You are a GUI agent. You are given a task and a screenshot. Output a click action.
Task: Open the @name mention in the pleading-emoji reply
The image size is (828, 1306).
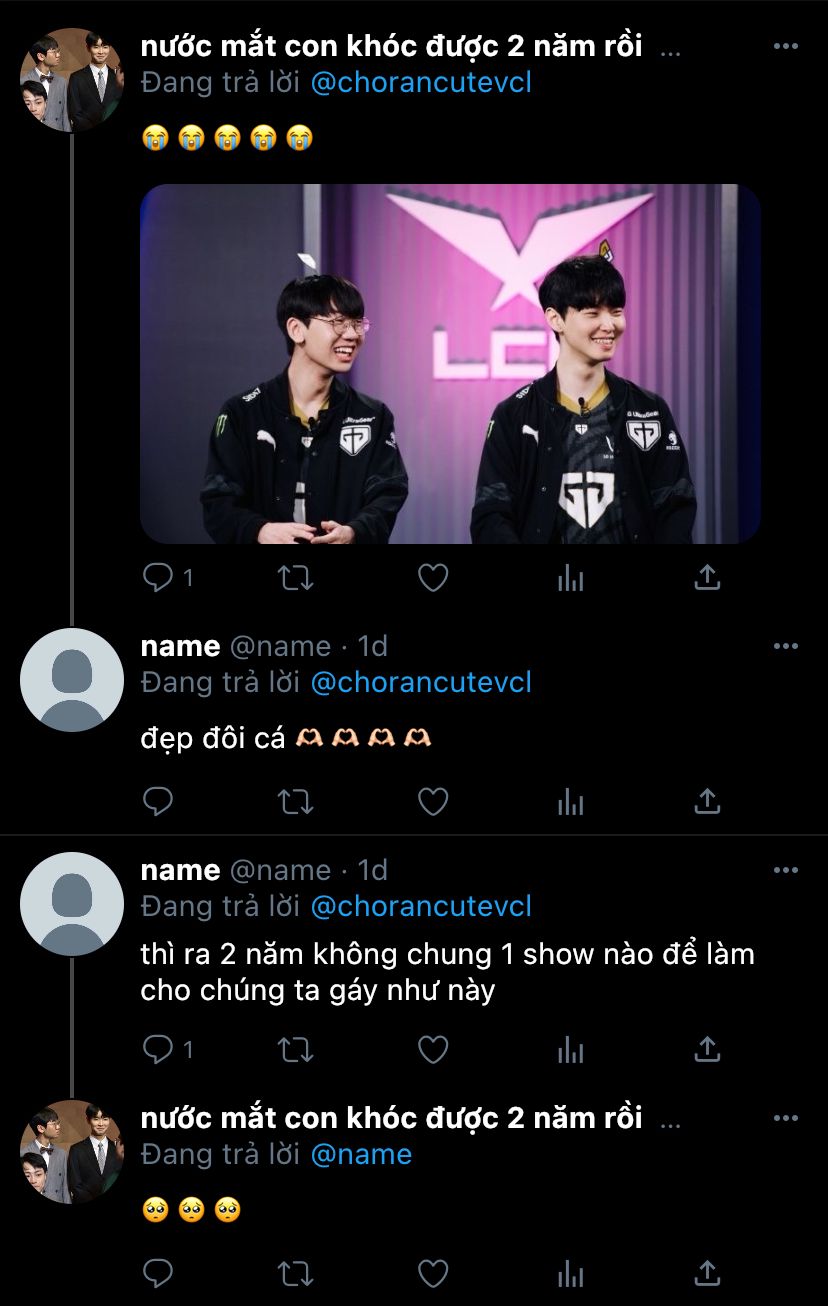point(361,1154)
